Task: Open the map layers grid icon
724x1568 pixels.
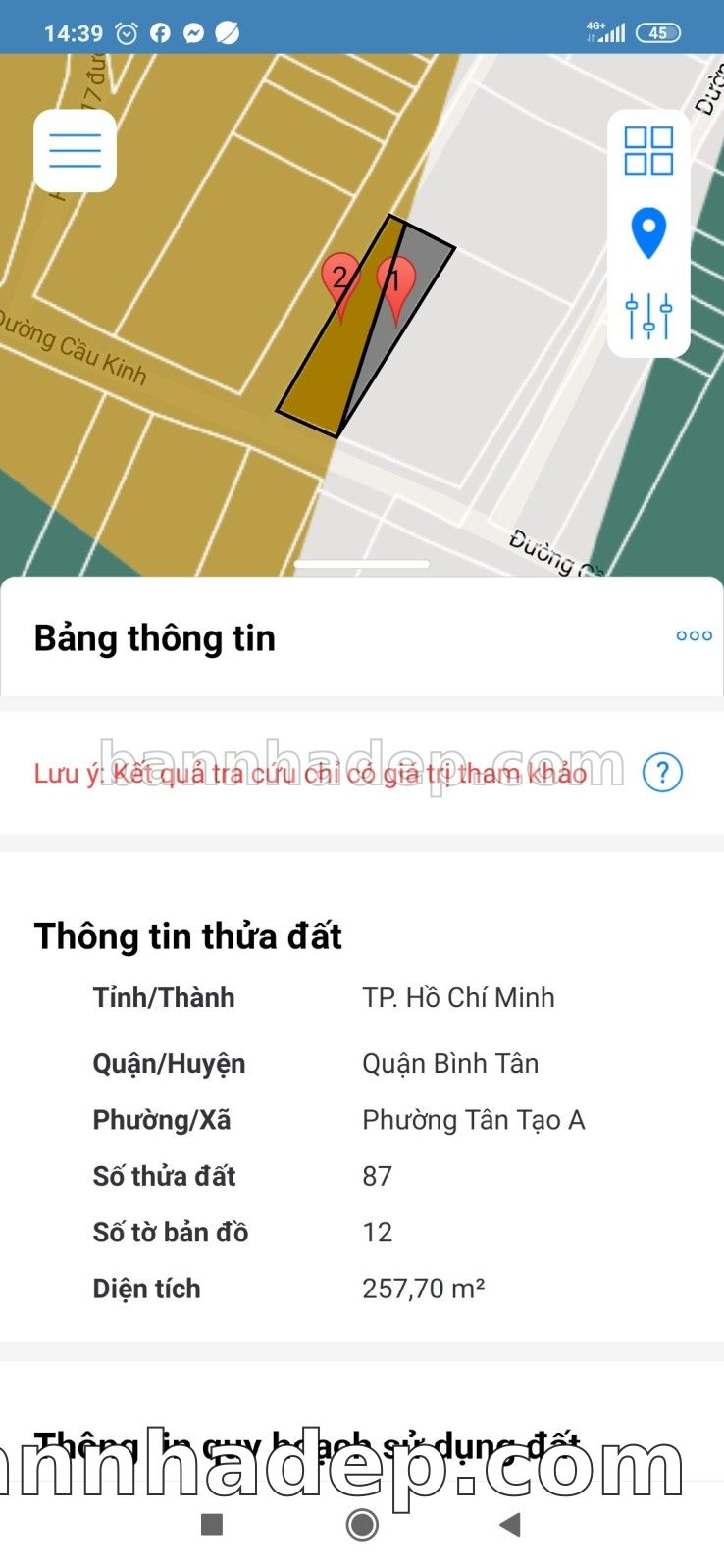Action: pos(648,151)
